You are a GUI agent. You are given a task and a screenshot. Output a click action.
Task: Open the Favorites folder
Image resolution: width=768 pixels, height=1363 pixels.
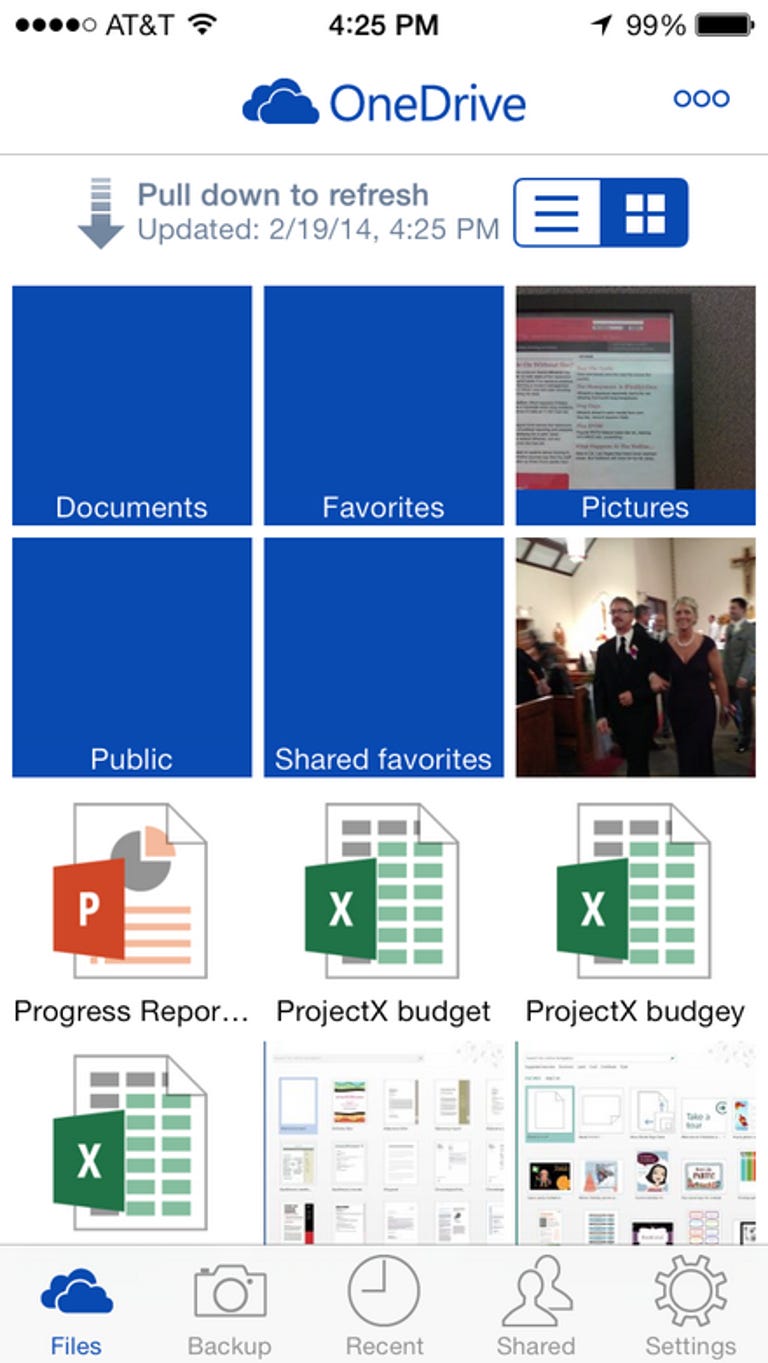(x=384, y=405)
